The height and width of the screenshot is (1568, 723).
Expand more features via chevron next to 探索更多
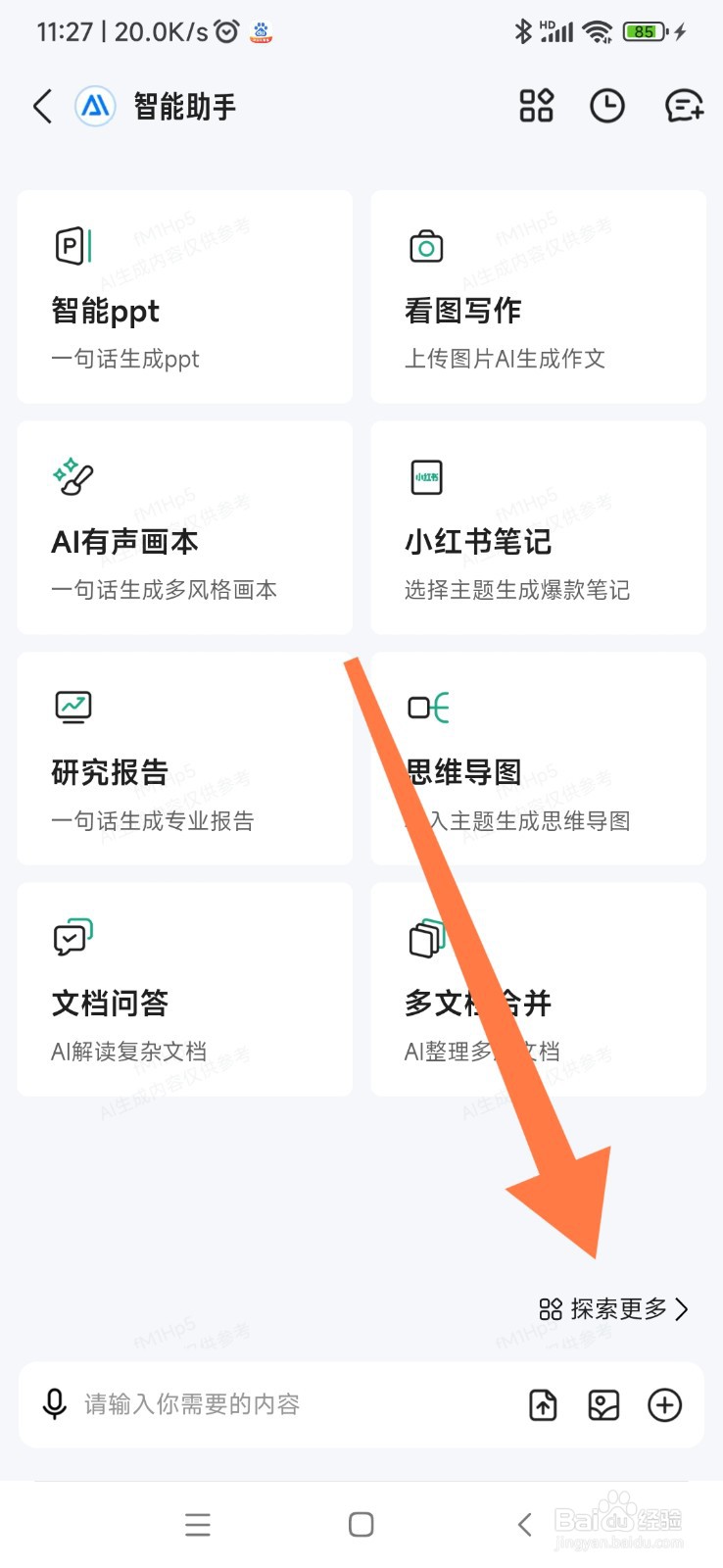[683, 1309]
